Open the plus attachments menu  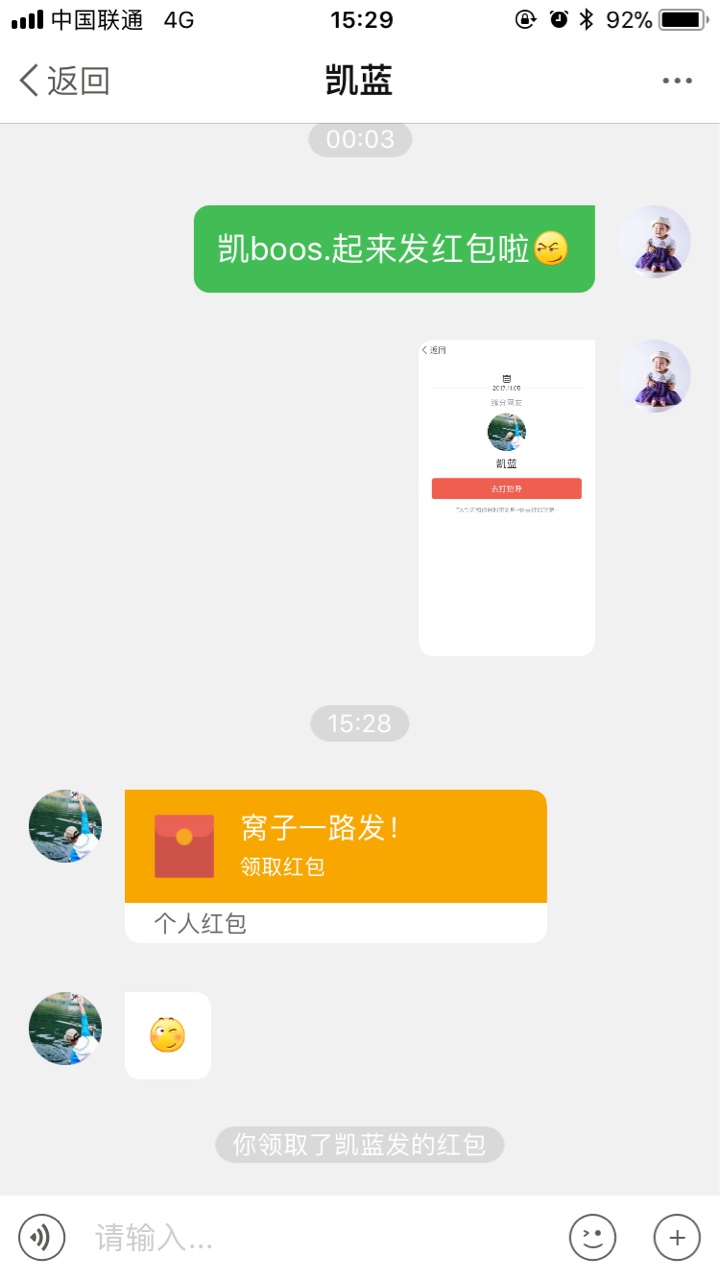coord(677,1238)
